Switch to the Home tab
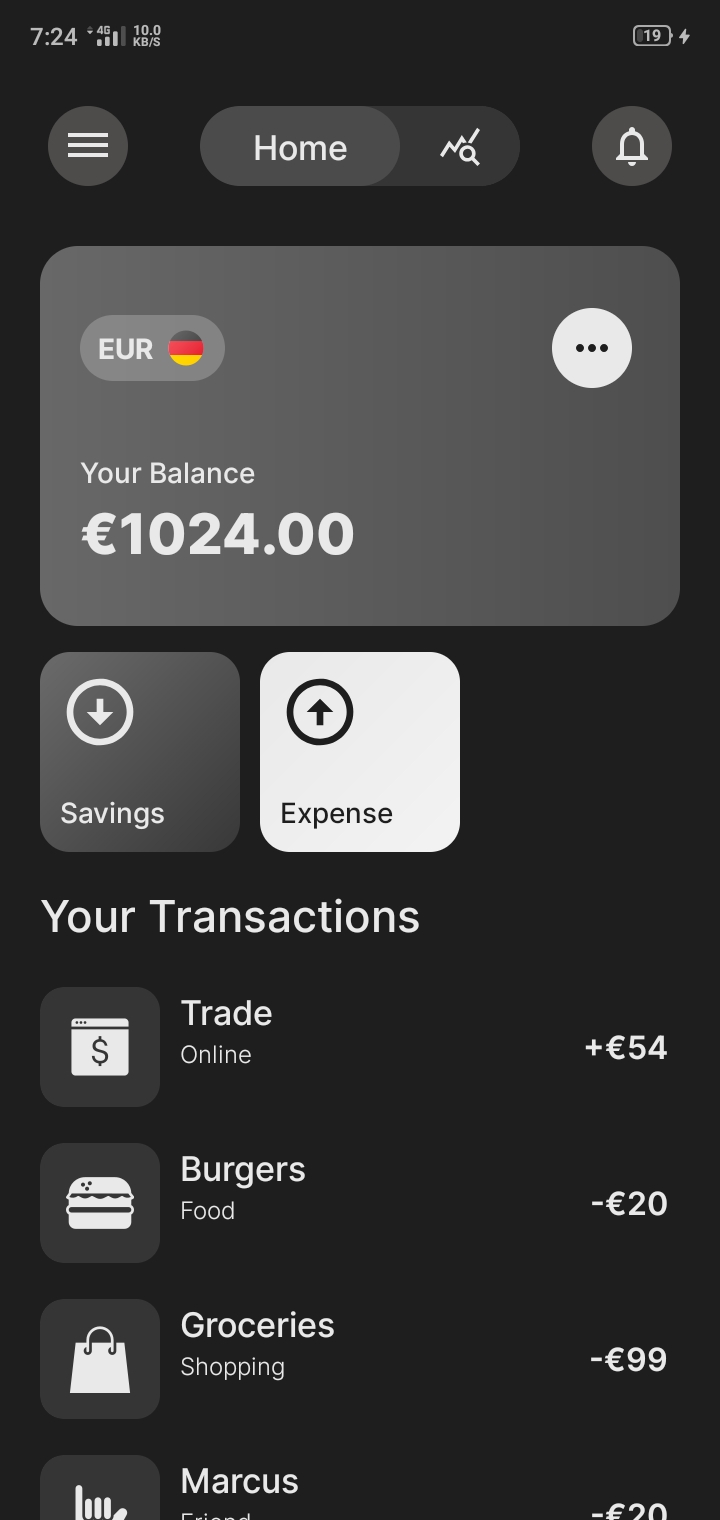The image size is (720, 1520). coord(298,146)
